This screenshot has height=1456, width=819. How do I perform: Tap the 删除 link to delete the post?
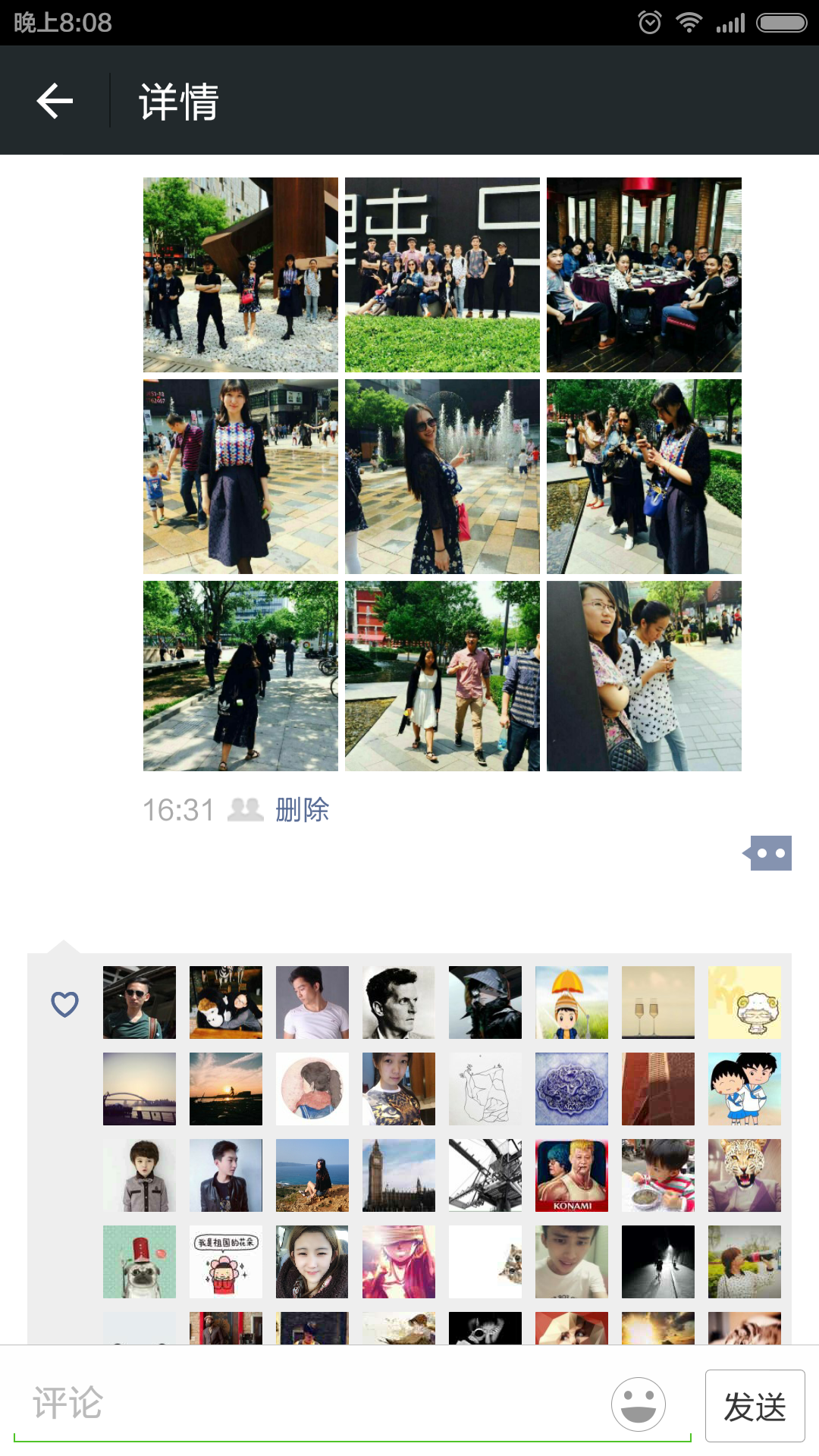click(x=302, y=810)
